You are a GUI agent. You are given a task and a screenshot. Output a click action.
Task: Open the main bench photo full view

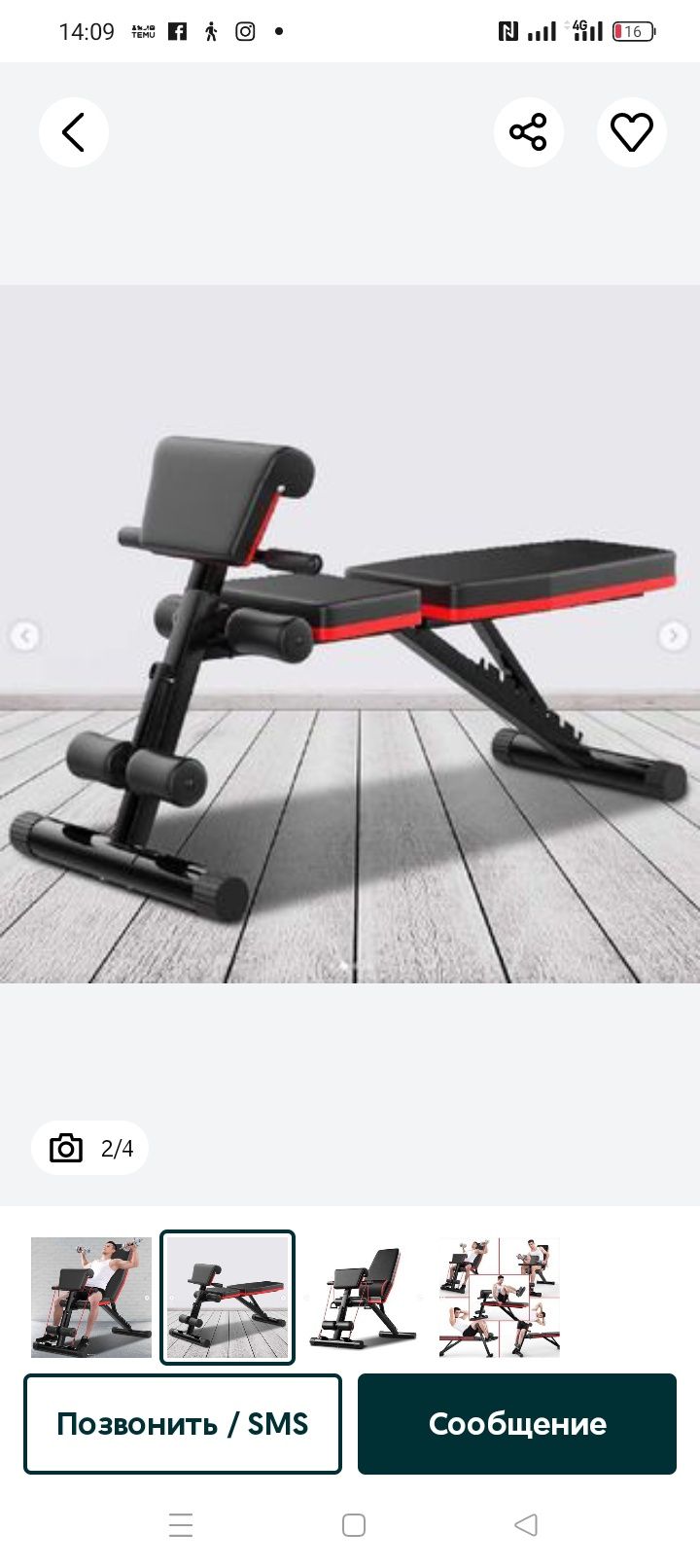tap(350, 632)
